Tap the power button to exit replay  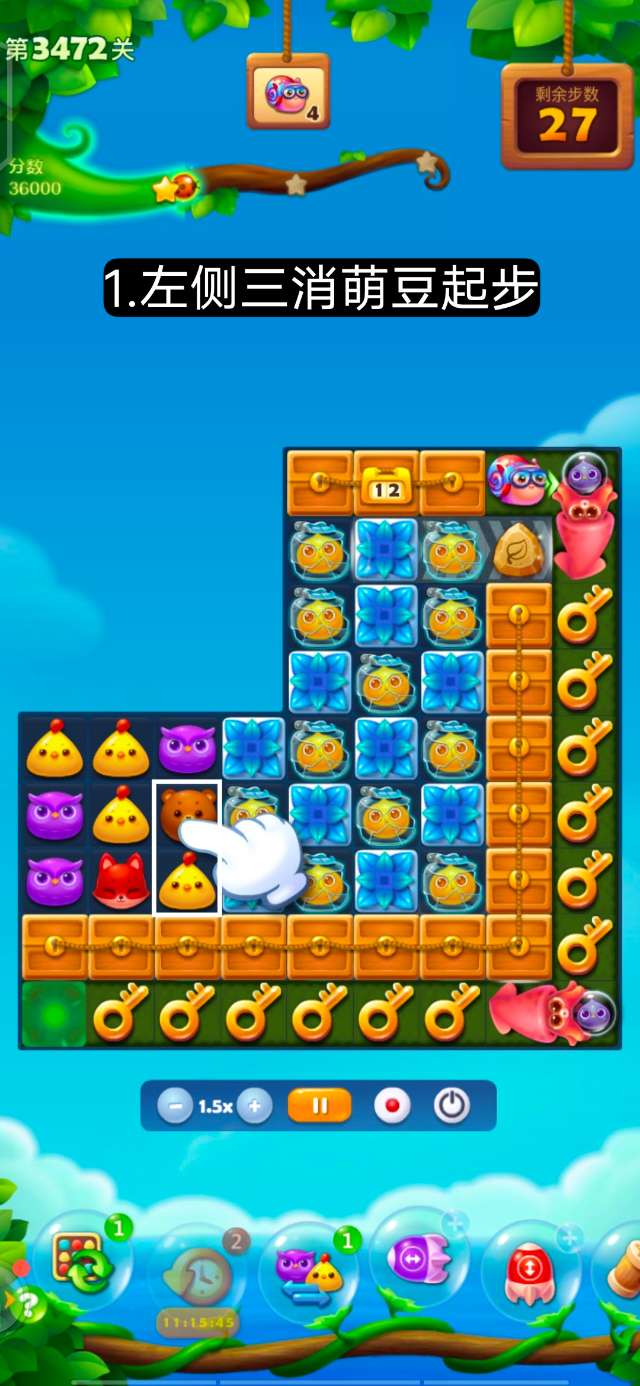pyautogui.click(x=451, y=1106)
